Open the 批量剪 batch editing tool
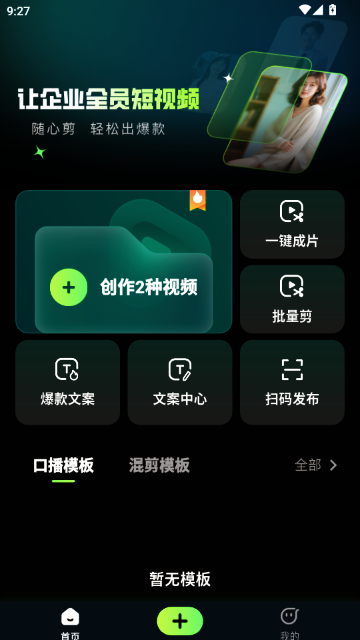The image size is (360, 640). (x=292, y=299)
